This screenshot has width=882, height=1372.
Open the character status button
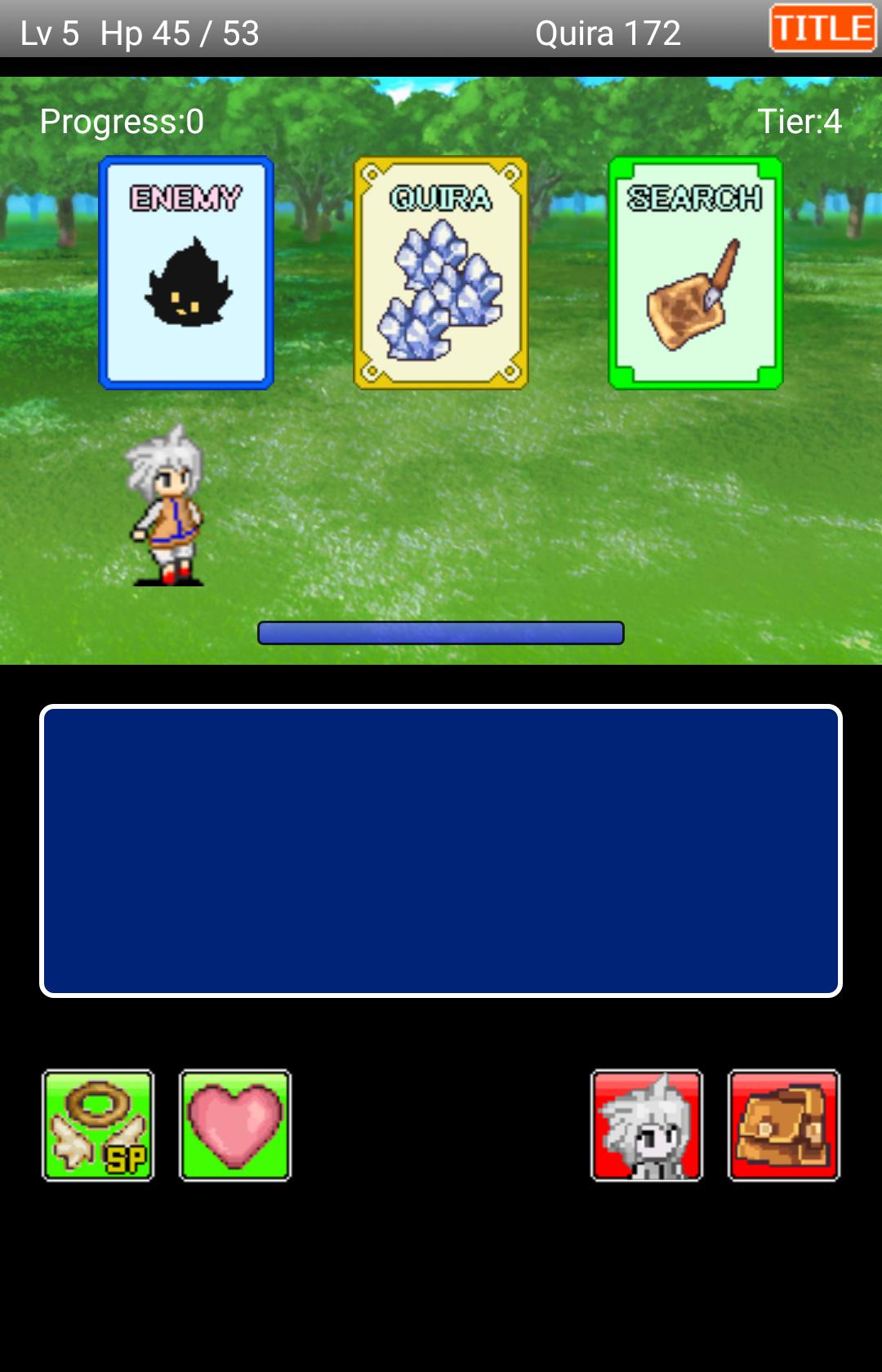647,1125
